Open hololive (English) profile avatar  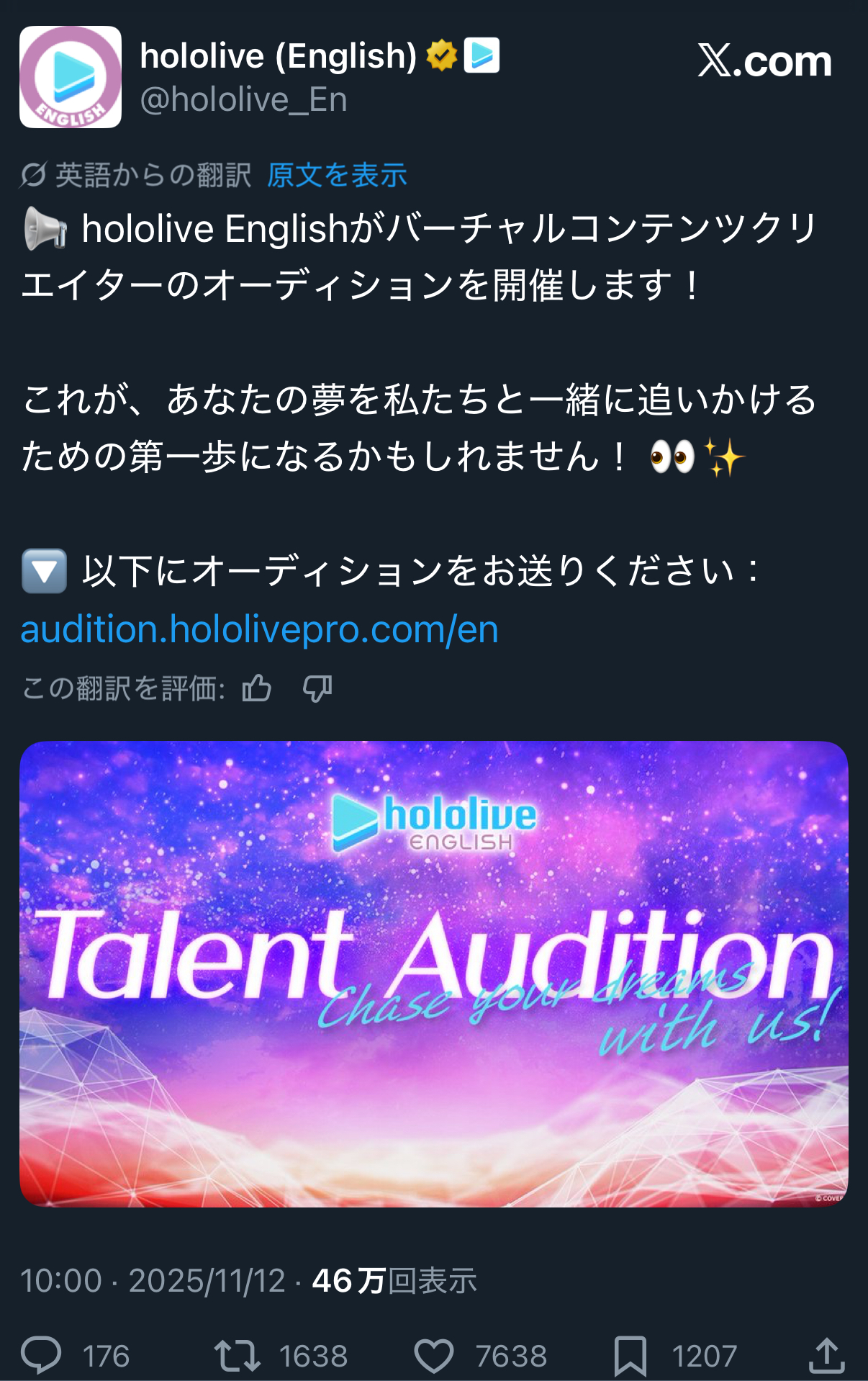[x=71, y=77]
